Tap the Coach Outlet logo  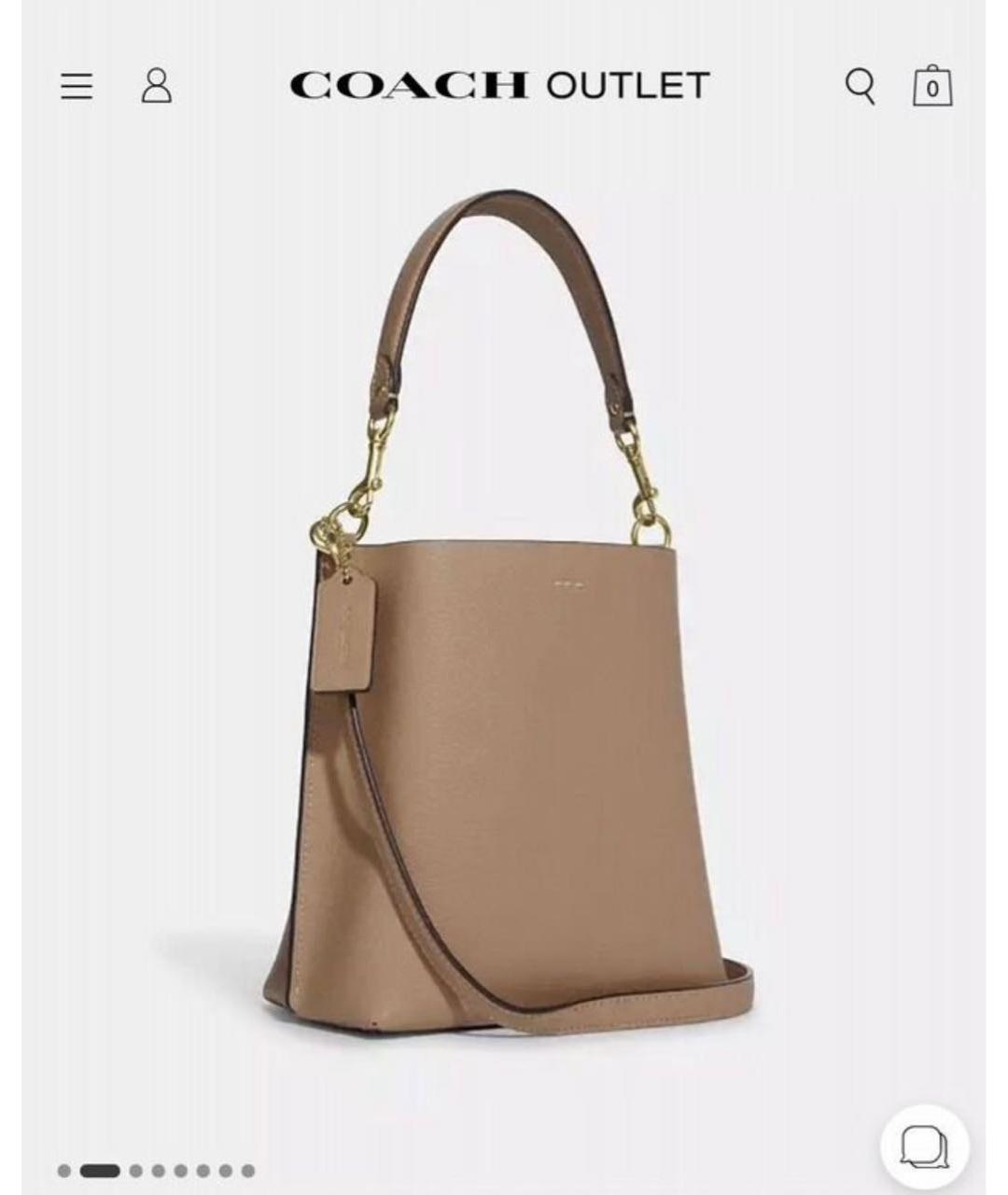[499, 85]
